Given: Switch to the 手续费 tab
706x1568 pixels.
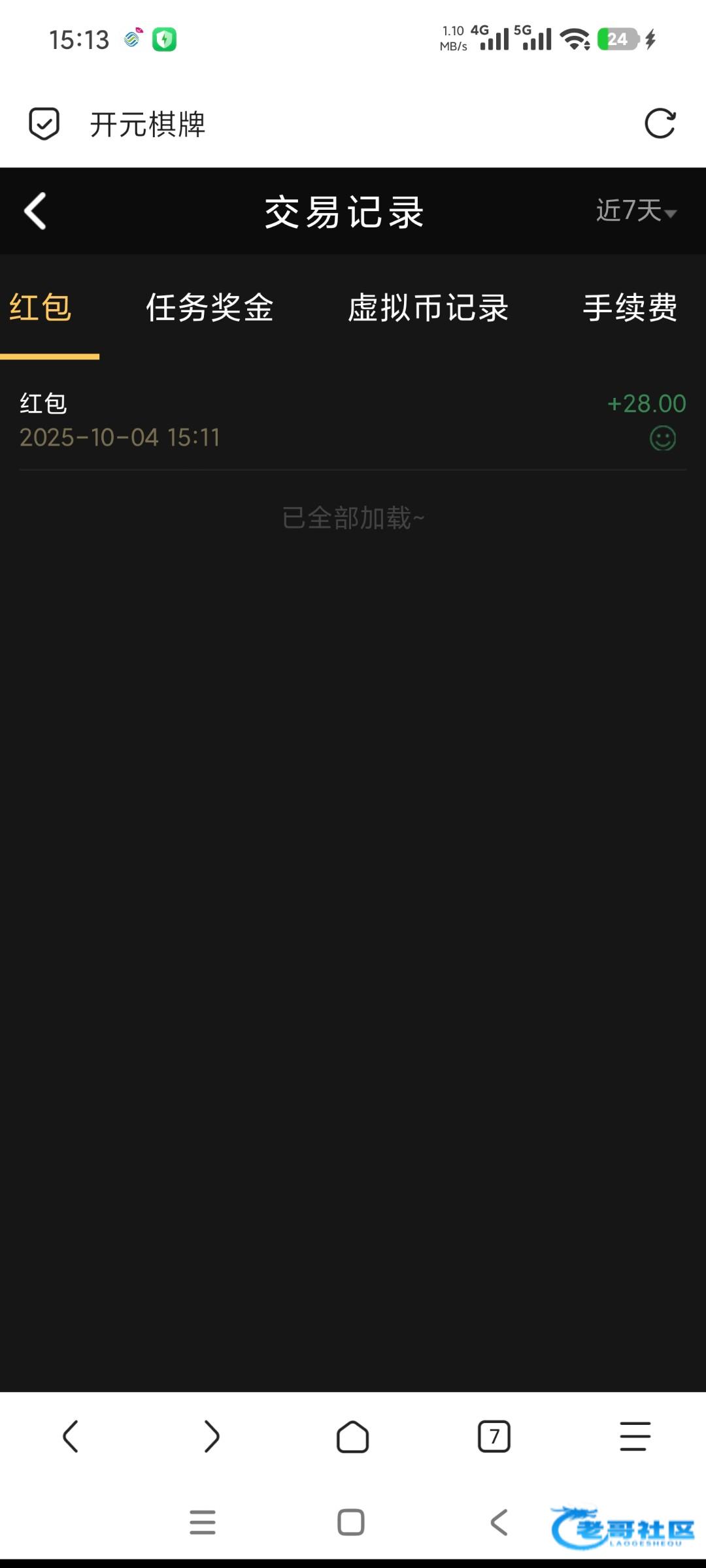Looking at the screenshot, I should [630, 308].
